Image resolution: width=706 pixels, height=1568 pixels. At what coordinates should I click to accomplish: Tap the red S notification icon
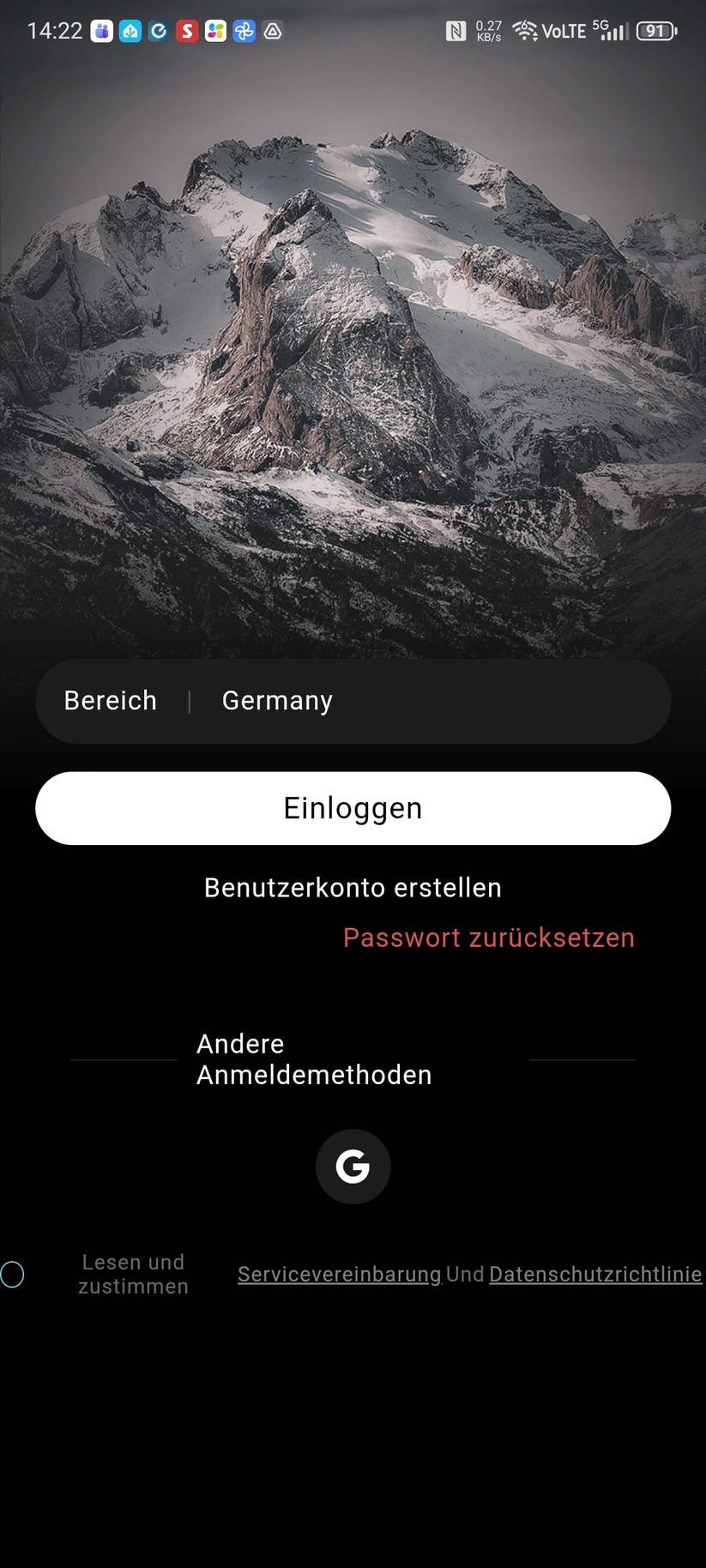(x=187, y=31)
